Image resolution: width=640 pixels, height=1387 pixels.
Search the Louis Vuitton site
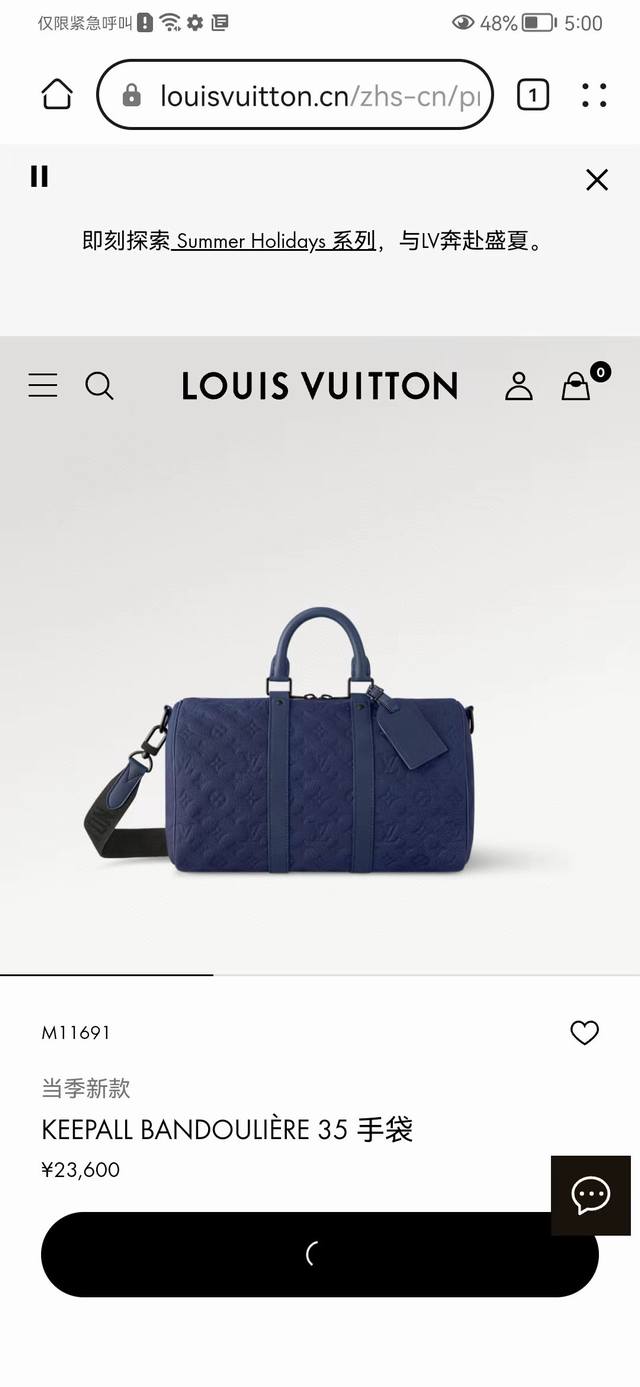pos(99,386)
